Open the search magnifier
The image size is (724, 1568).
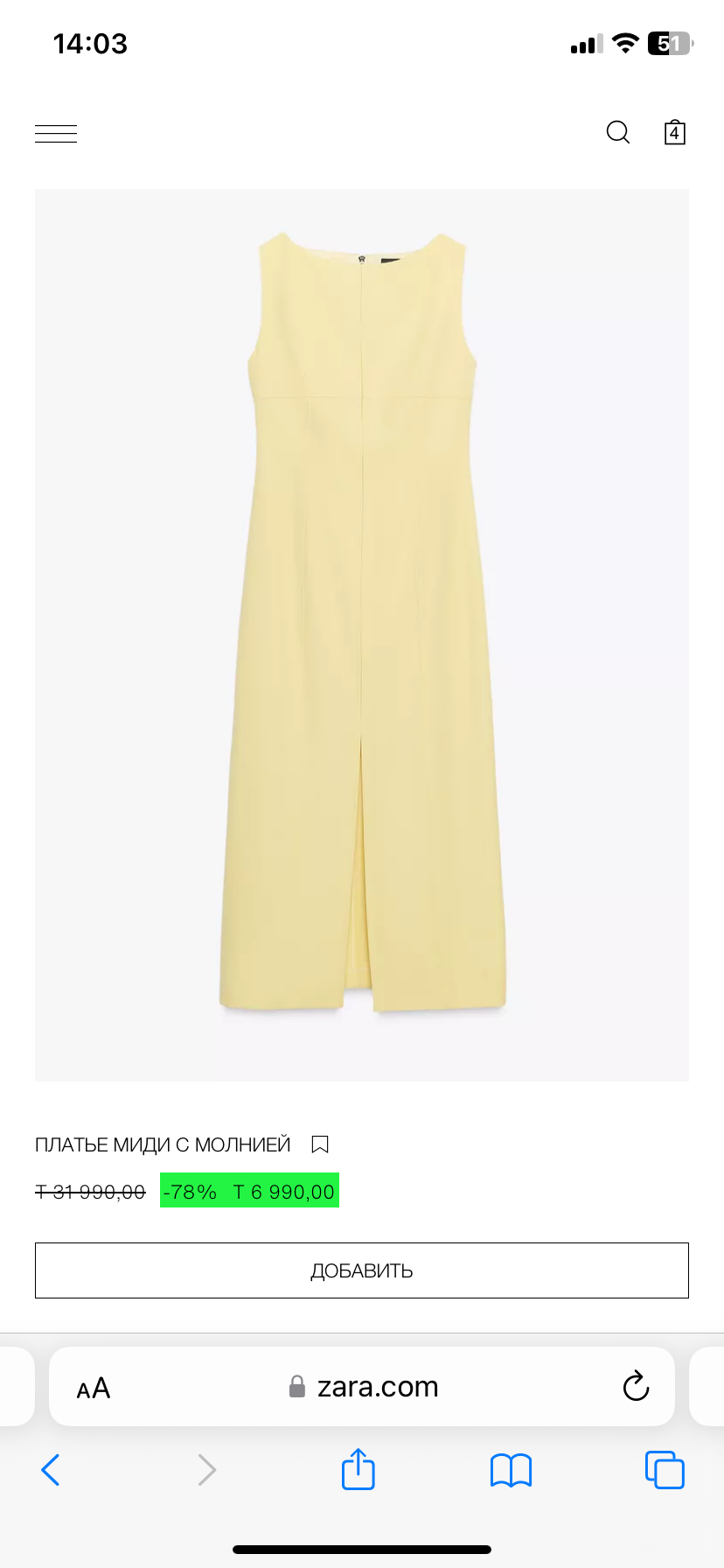618,132
